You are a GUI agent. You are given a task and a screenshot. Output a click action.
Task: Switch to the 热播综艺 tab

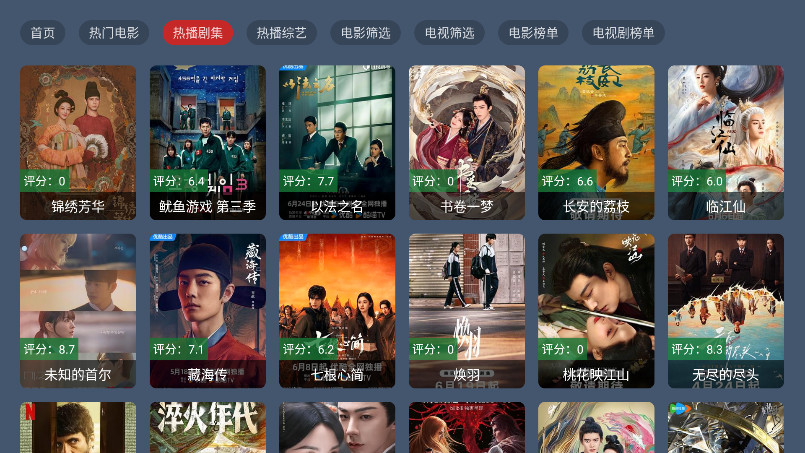pos(282,33)
